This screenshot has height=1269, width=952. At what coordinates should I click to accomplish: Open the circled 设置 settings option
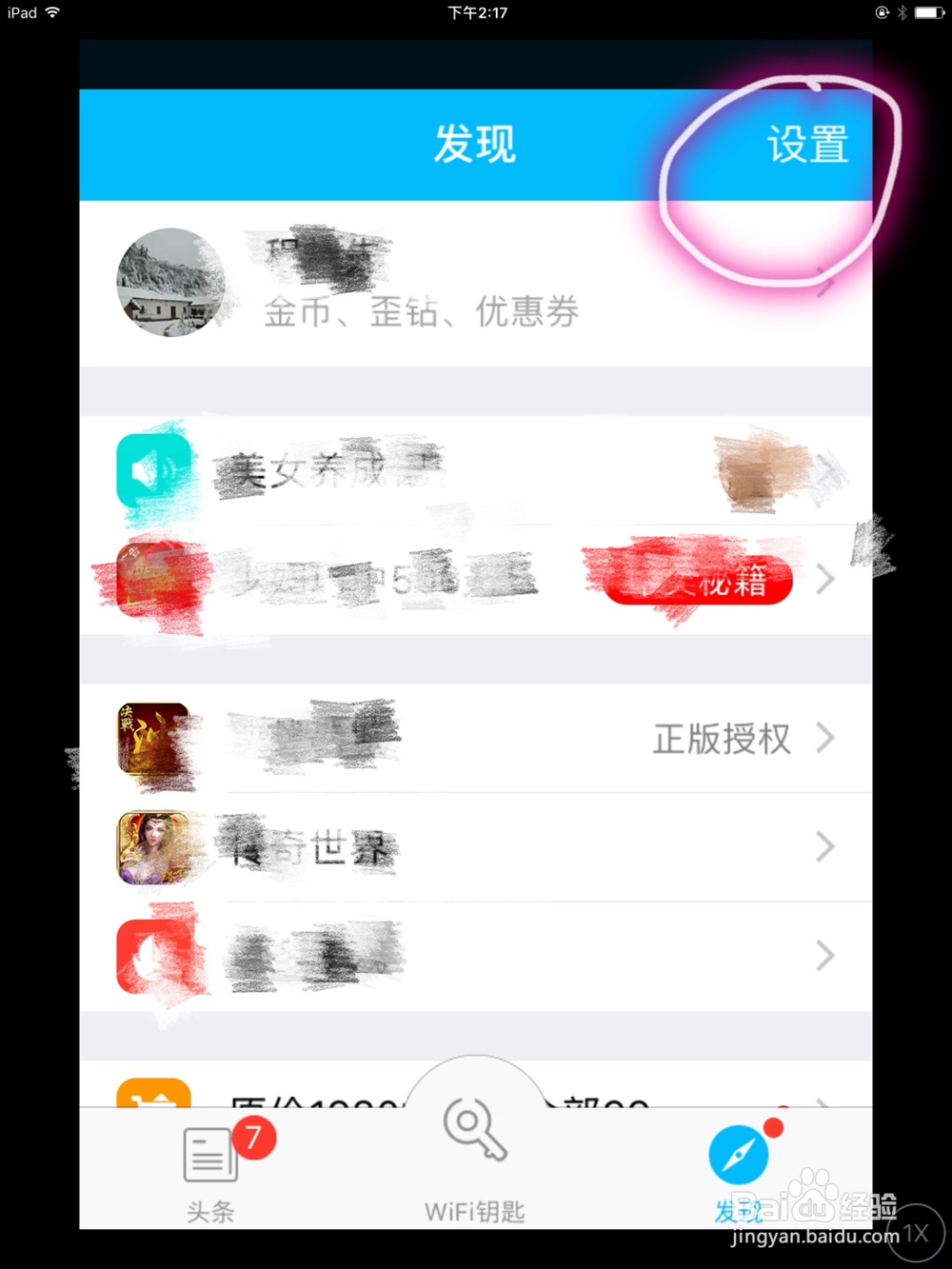tap(806, 145)
